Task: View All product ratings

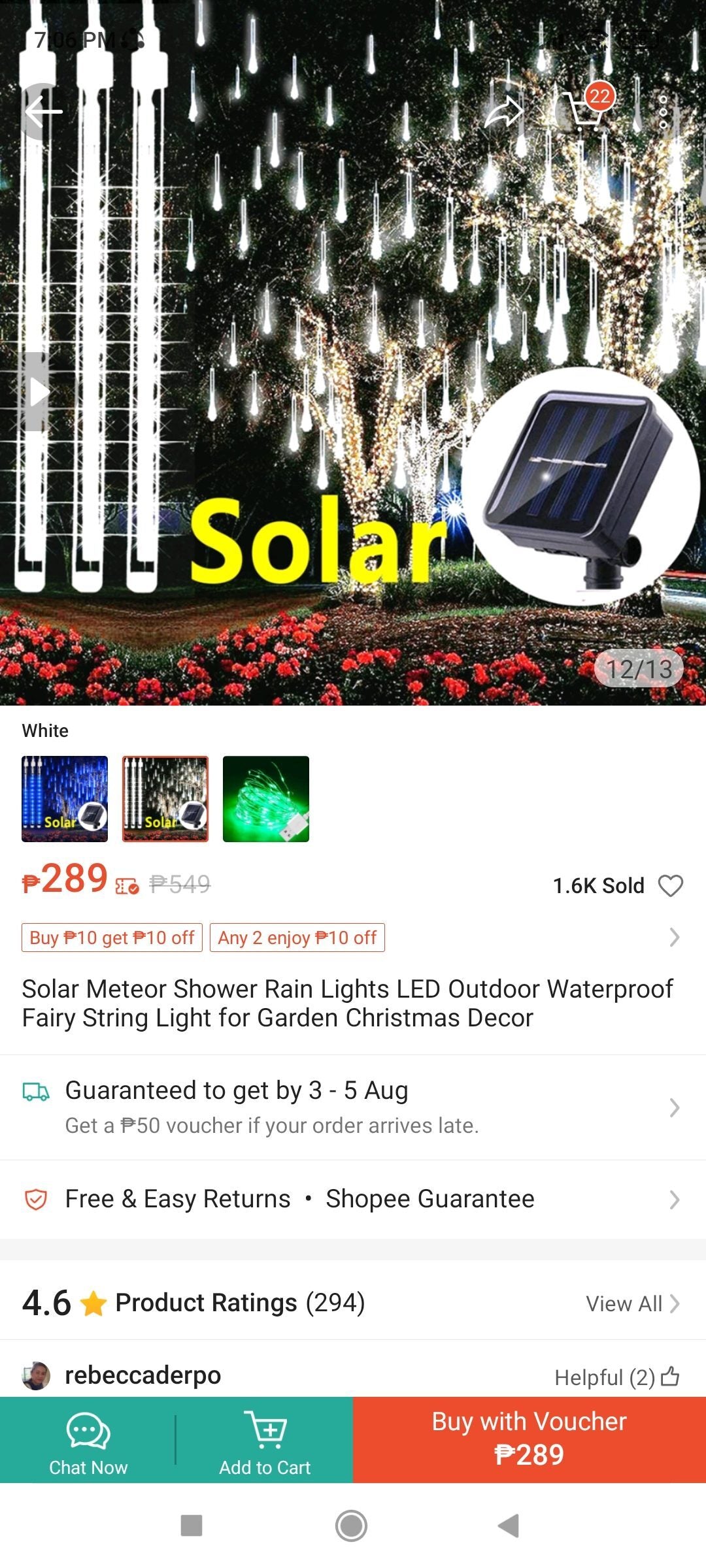Action: coord(631,1303)
